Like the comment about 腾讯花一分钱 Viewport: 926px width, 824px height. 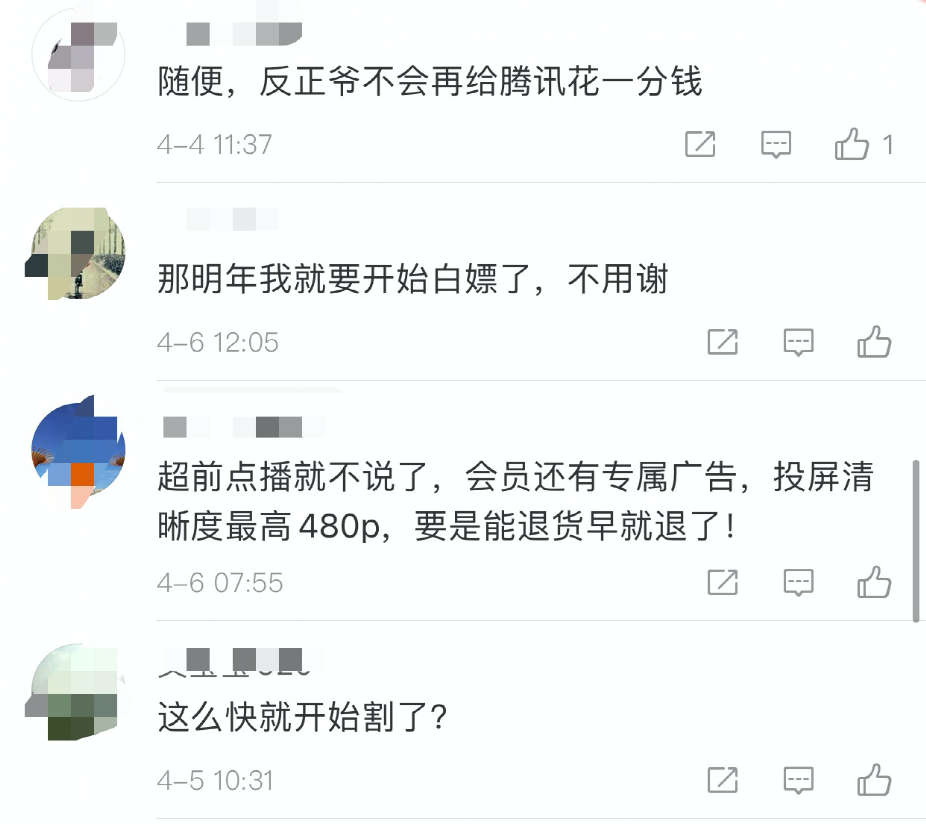(852, 145)
